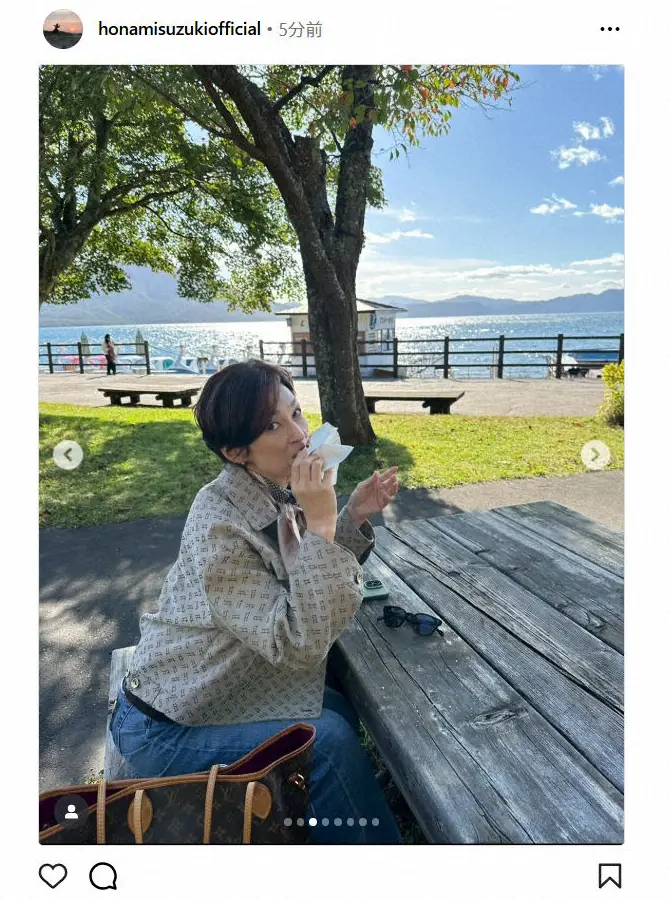This screenshot has width=670, height=900.
Task: Show tagged people on the photo
Action: pyautogui.click(x=71, y=812)
